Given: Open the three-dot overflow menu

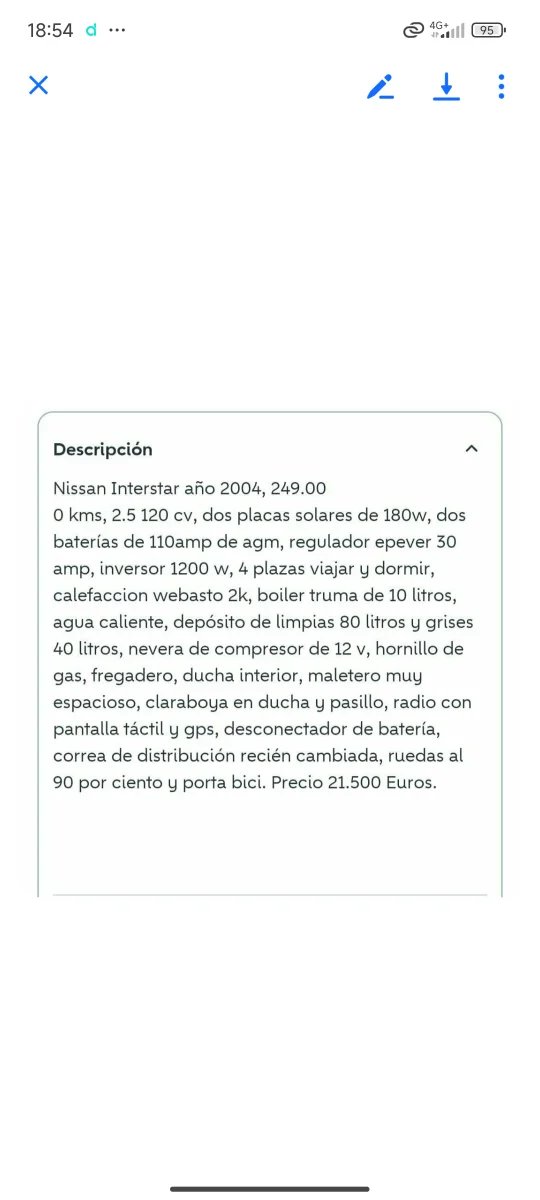Looking at the screenshot, I should click(x=501, y=87).
